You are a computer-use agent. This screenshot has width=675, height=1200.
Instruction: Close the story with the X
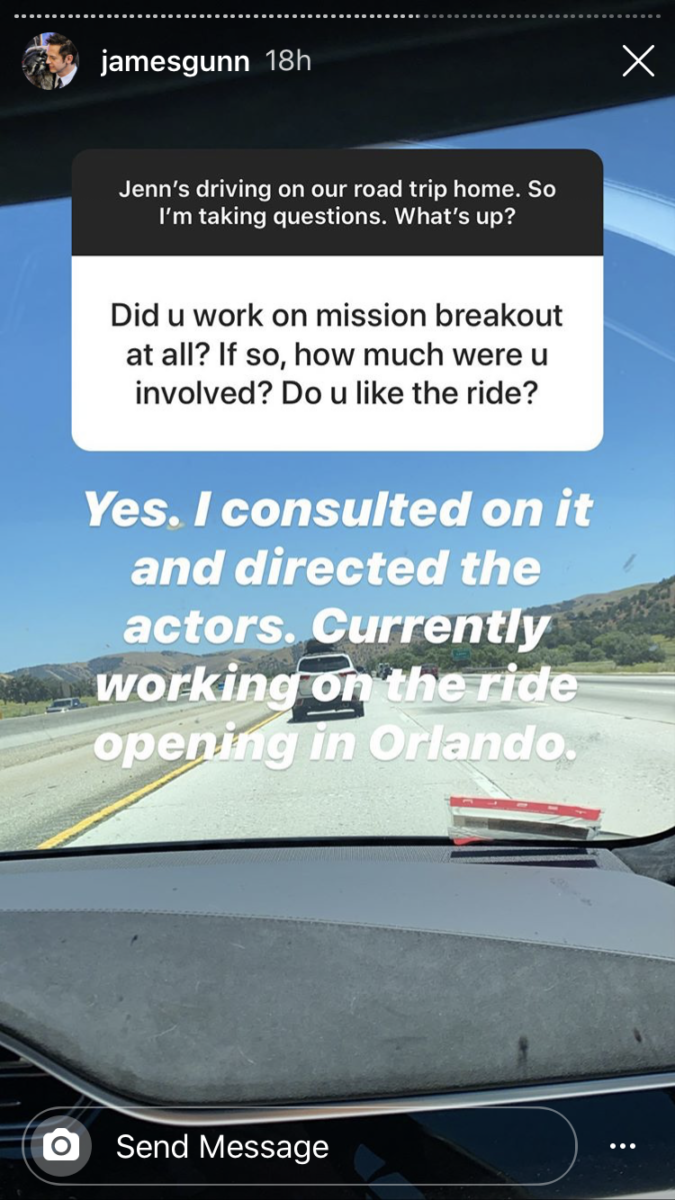(638, 62)
